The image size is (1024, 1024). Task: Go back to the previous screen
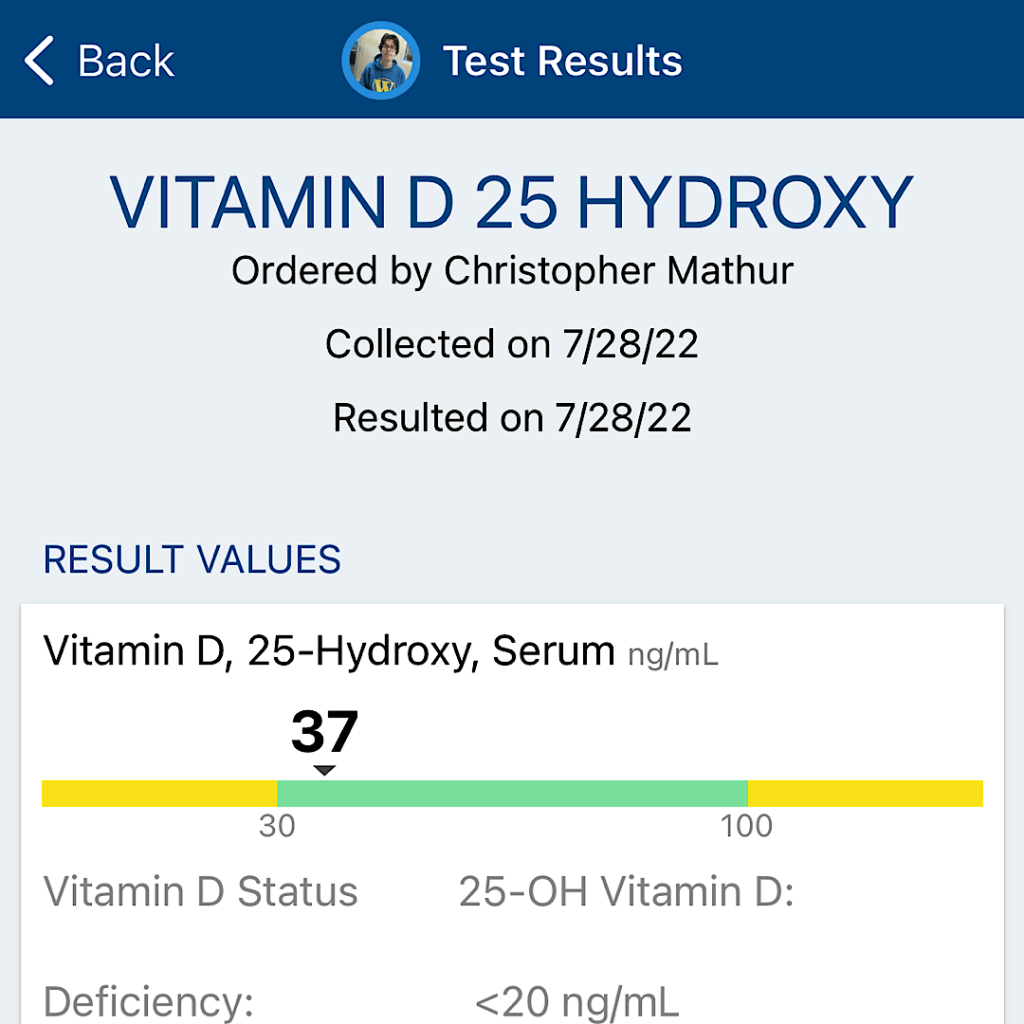tap(98, 61)
